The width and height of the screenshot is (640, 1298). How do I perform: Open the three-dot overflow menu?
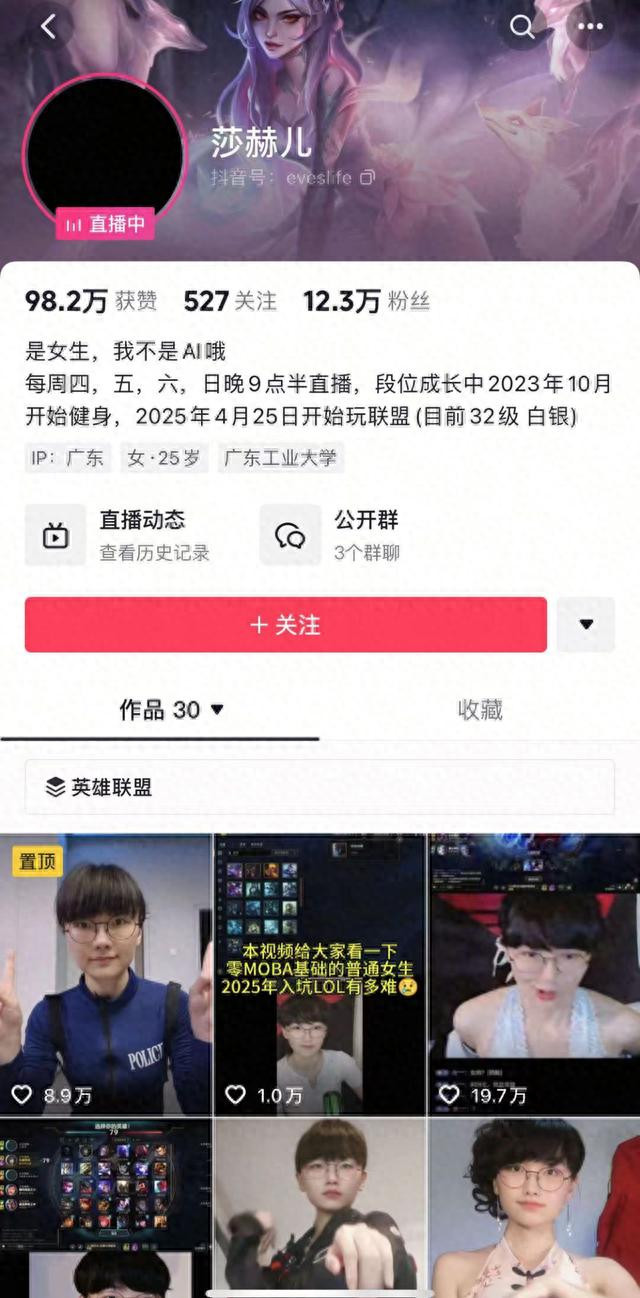click(590, 27)
